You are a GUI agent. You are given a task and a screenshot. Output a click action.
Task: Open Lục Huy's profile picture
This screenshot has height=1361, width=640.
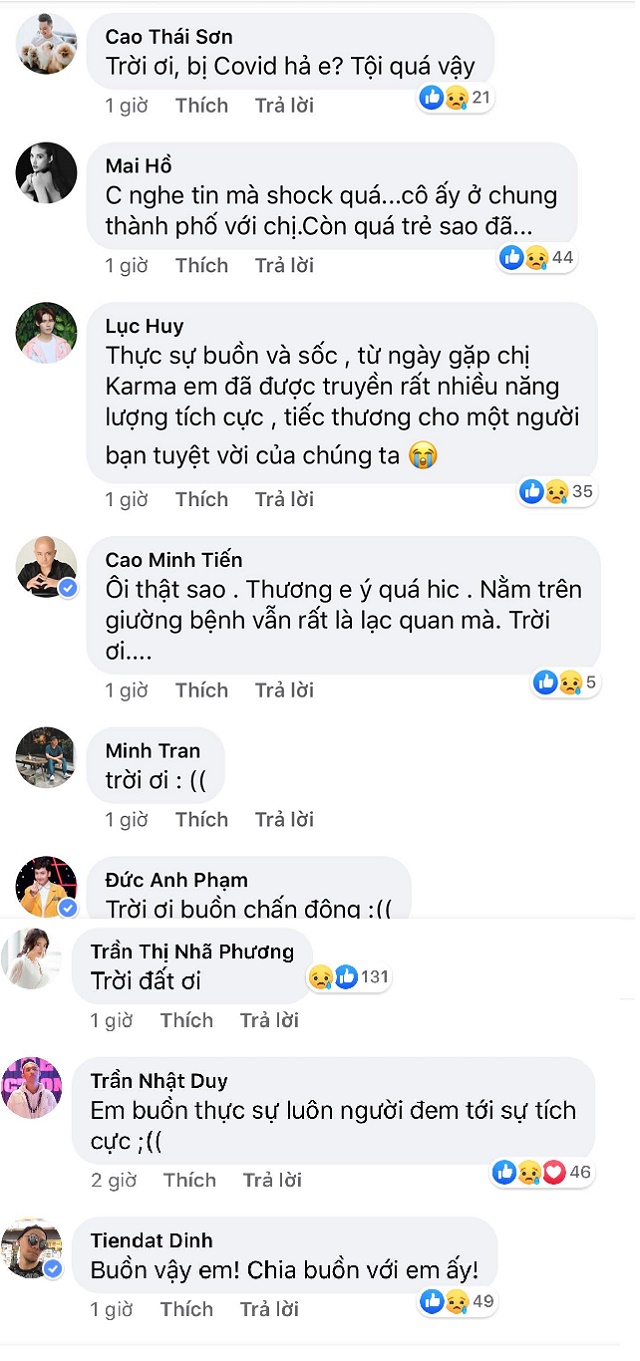click(46, 333)
